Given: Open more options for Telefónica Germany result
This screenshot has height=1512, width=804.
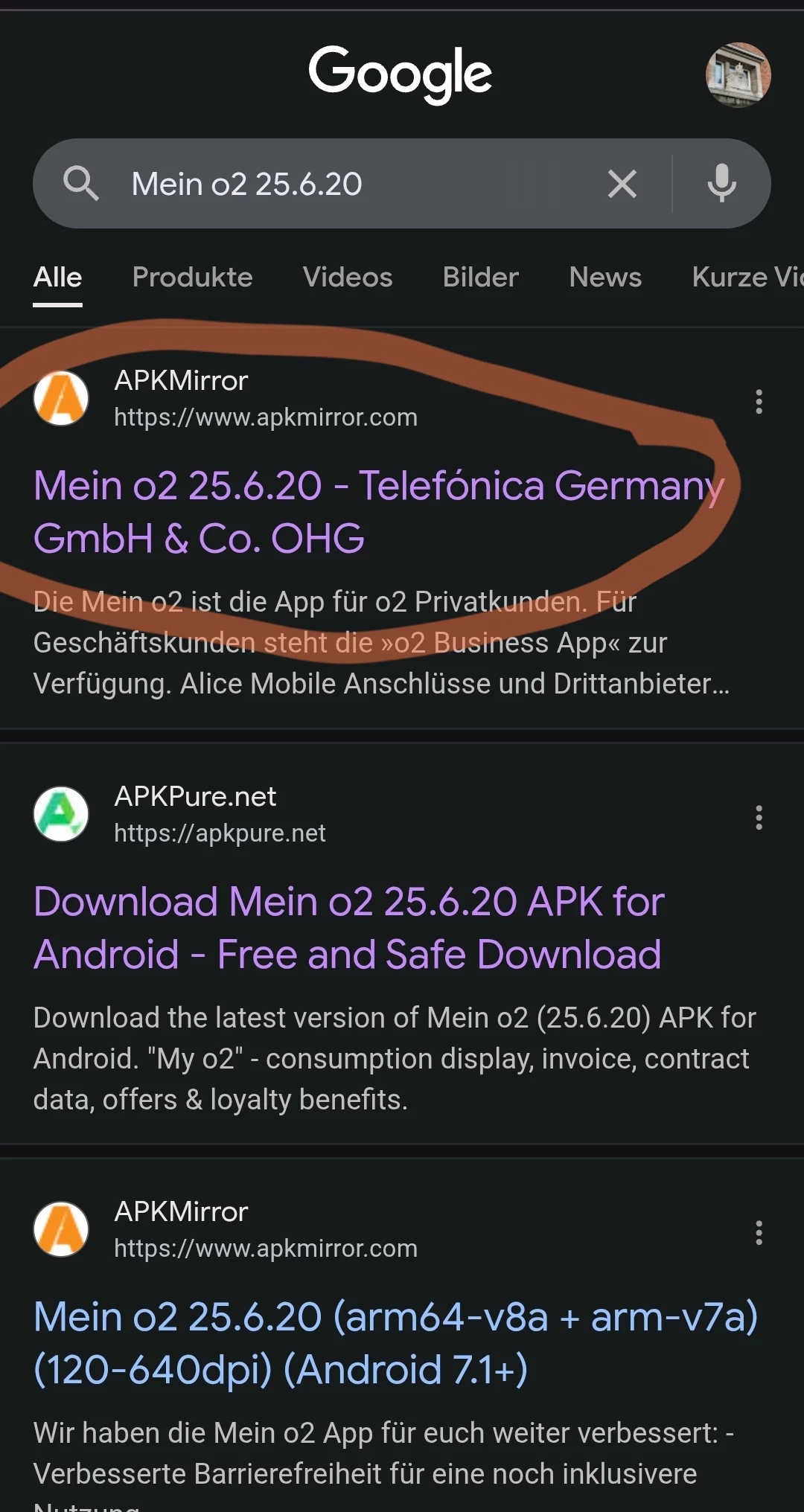Looking at the screenshot, I should click(759, 402).
